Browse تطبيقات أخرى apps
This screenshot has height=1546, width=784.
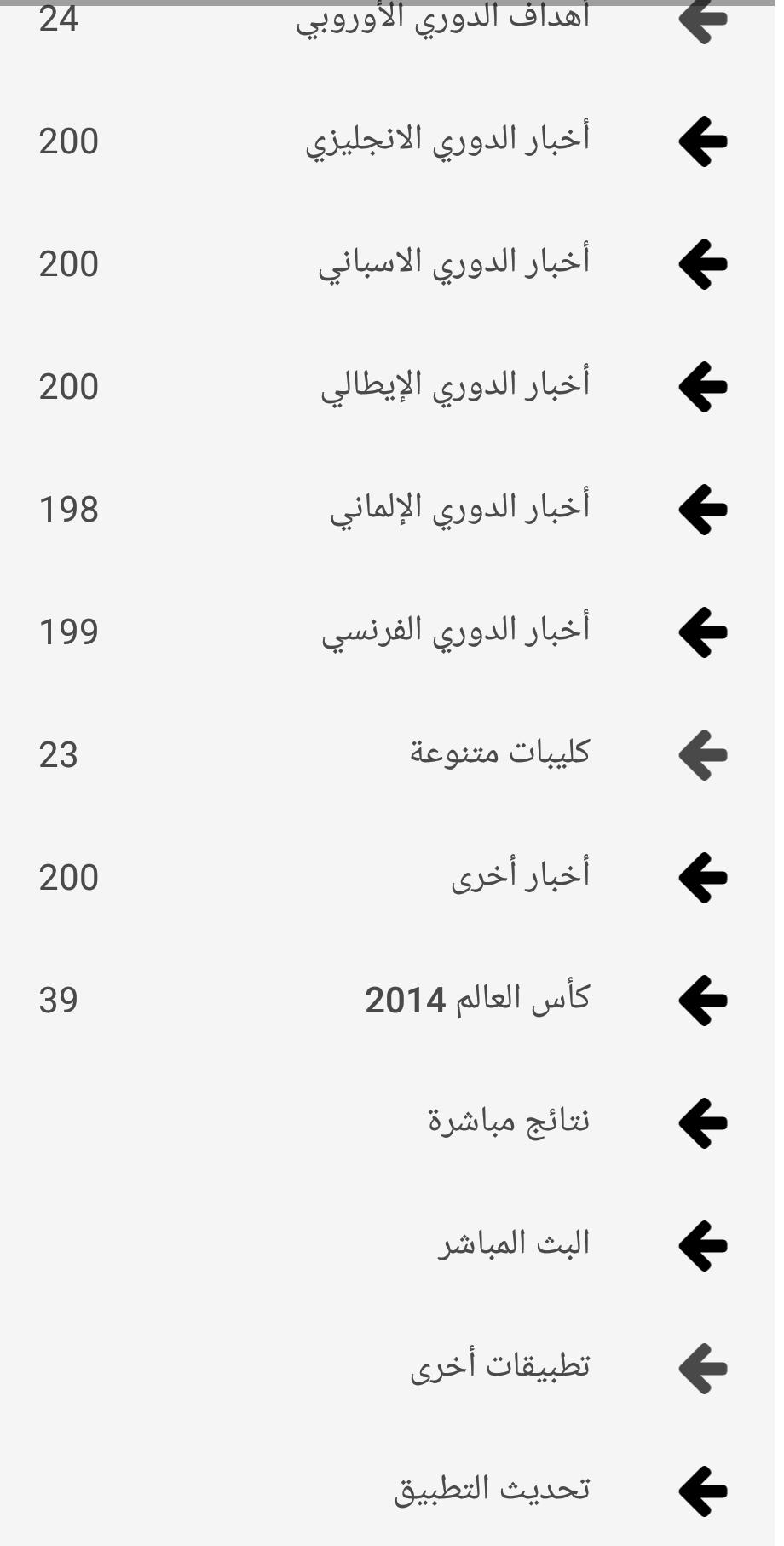(x=500, y=1368)
